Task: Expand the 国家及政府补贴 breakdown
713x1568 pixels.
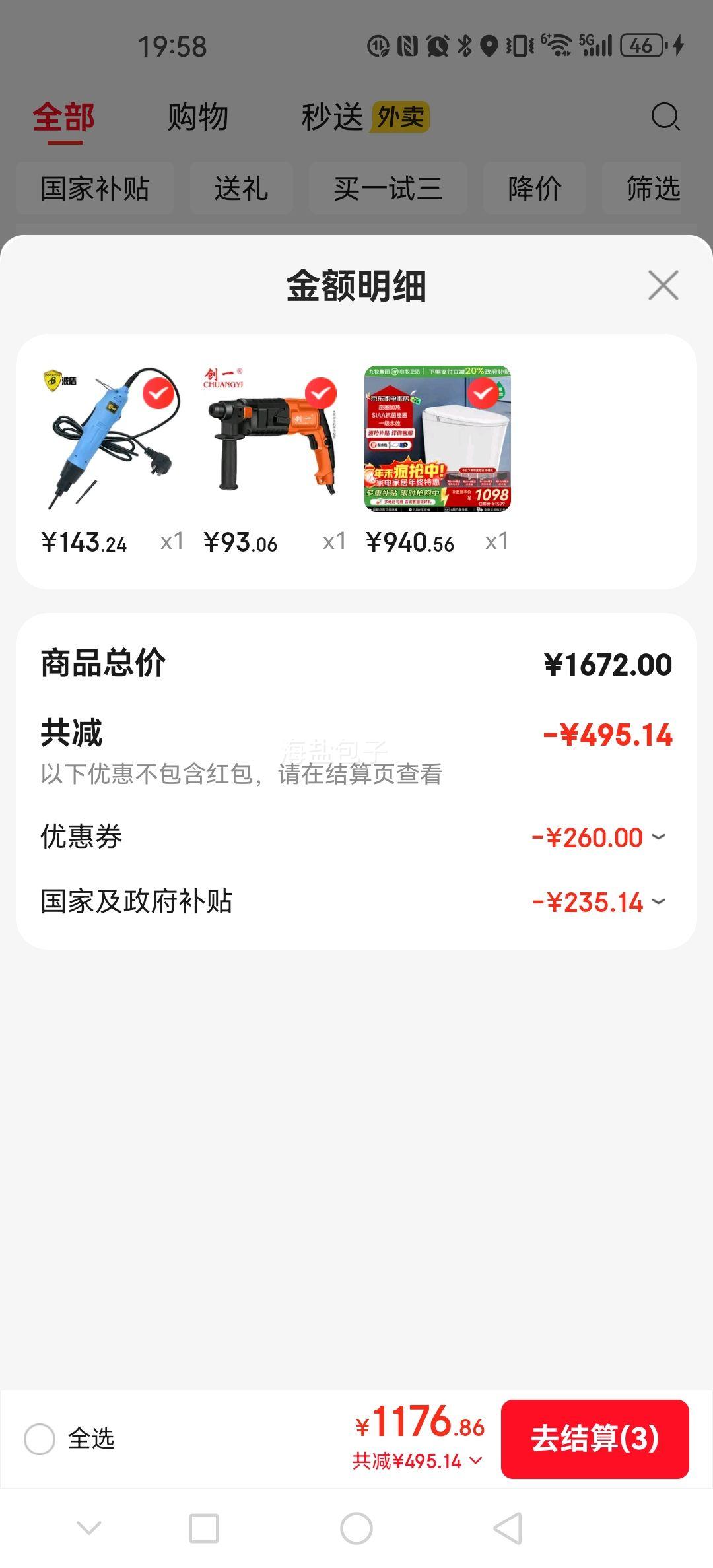Action: coord(658,902)
